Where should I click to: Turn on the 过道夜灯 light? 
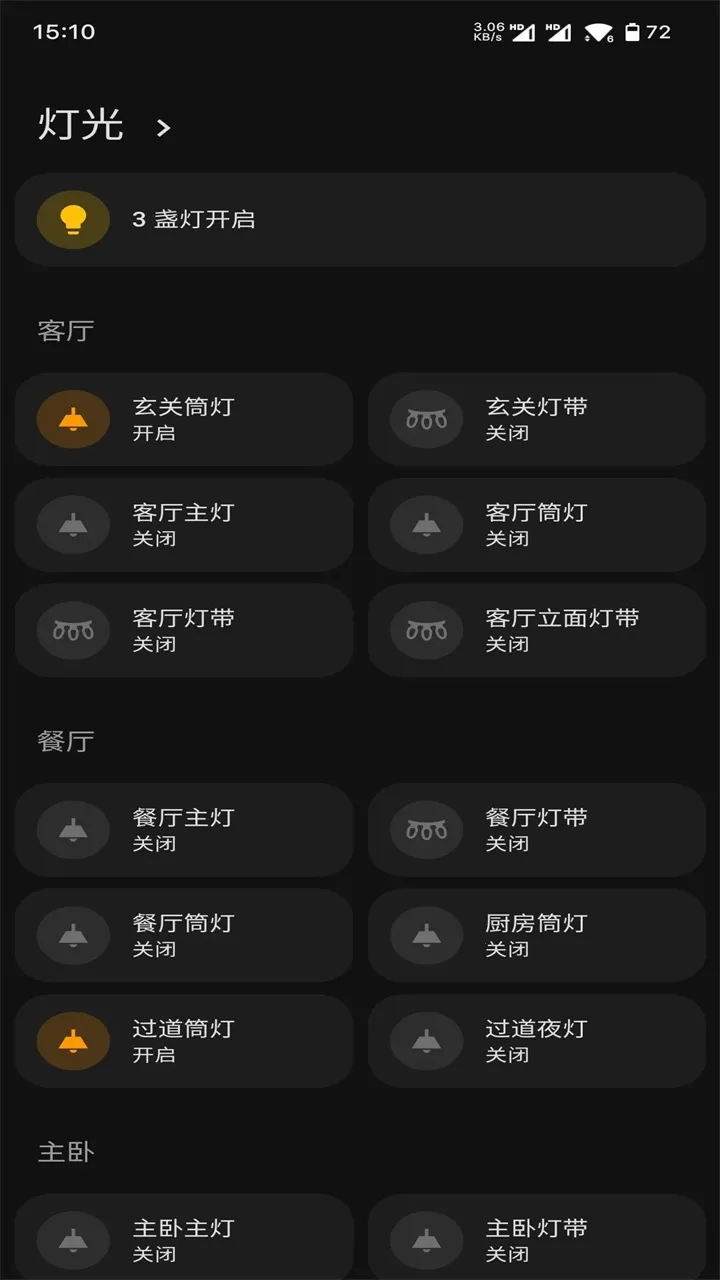click(536, 1040)
